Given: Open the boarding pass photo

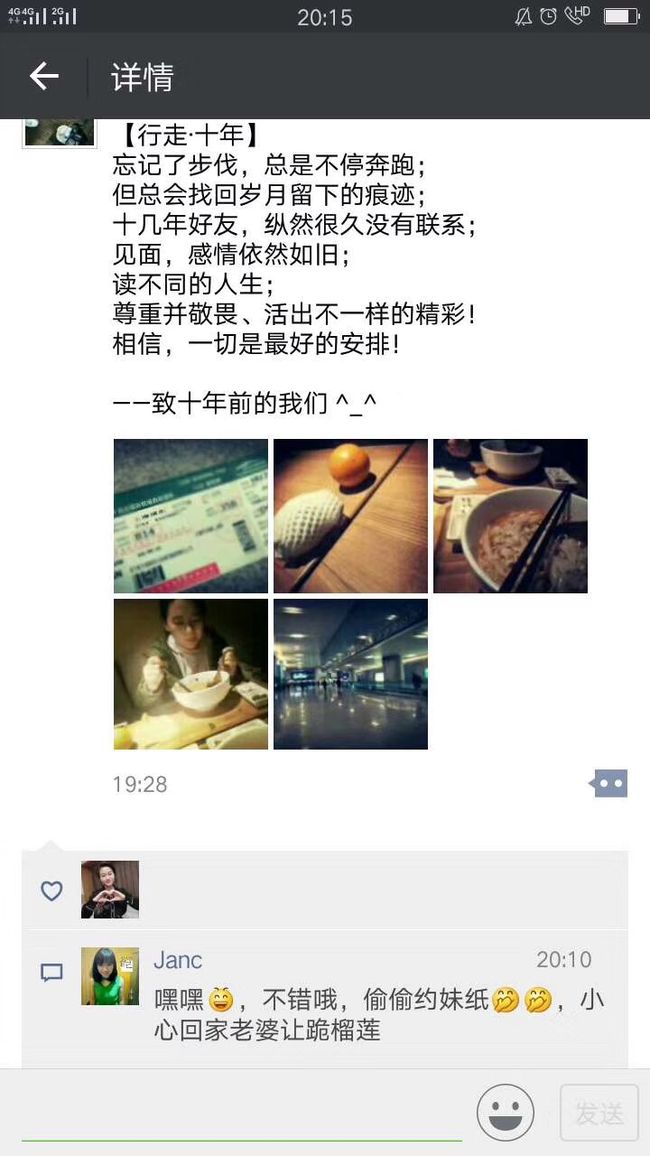Looking at the screenshot, I should [x=191, y=516].
